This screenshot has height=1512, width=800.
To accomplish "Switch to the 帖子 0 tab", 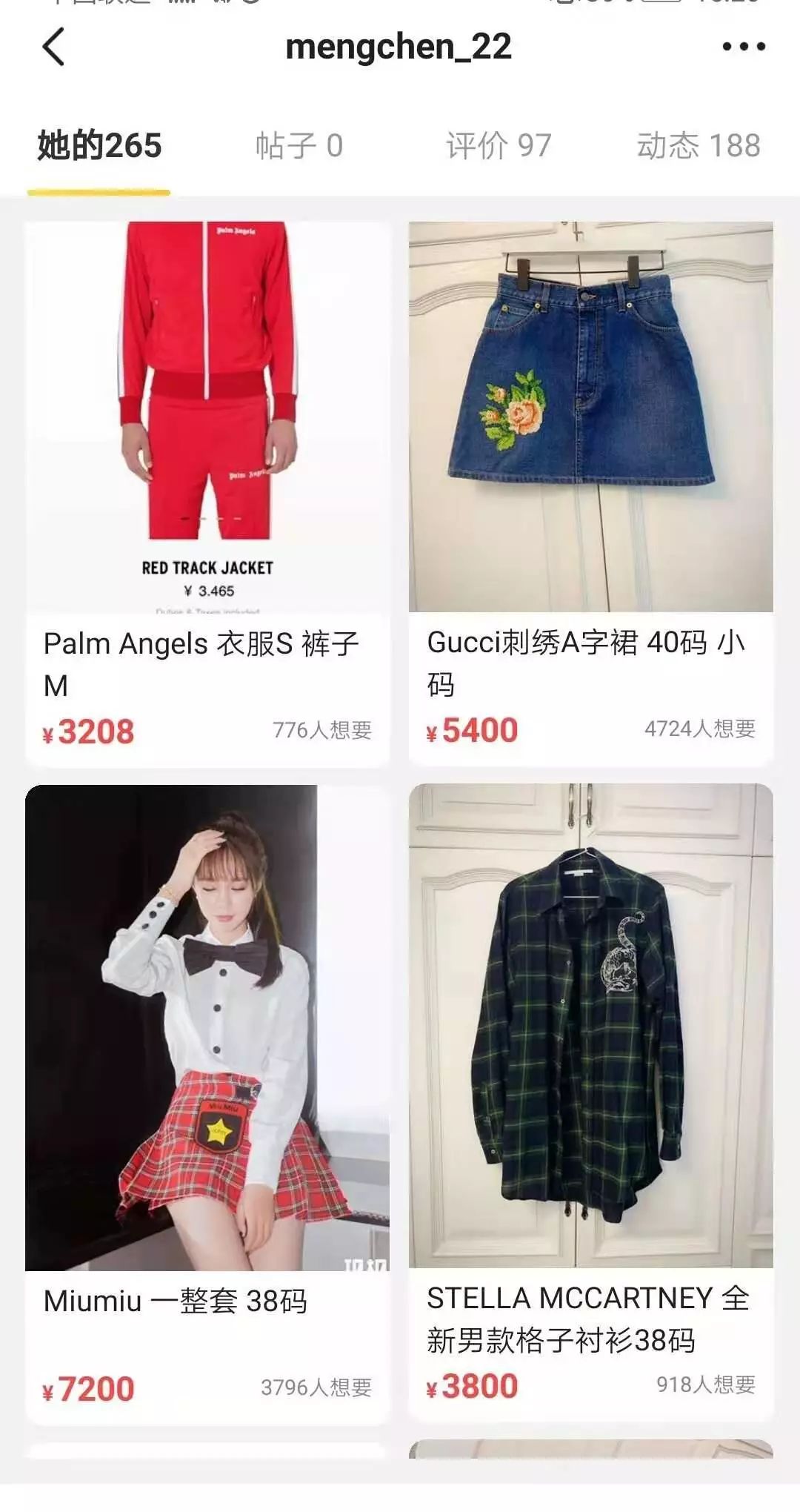I will [x=299, y=146].
